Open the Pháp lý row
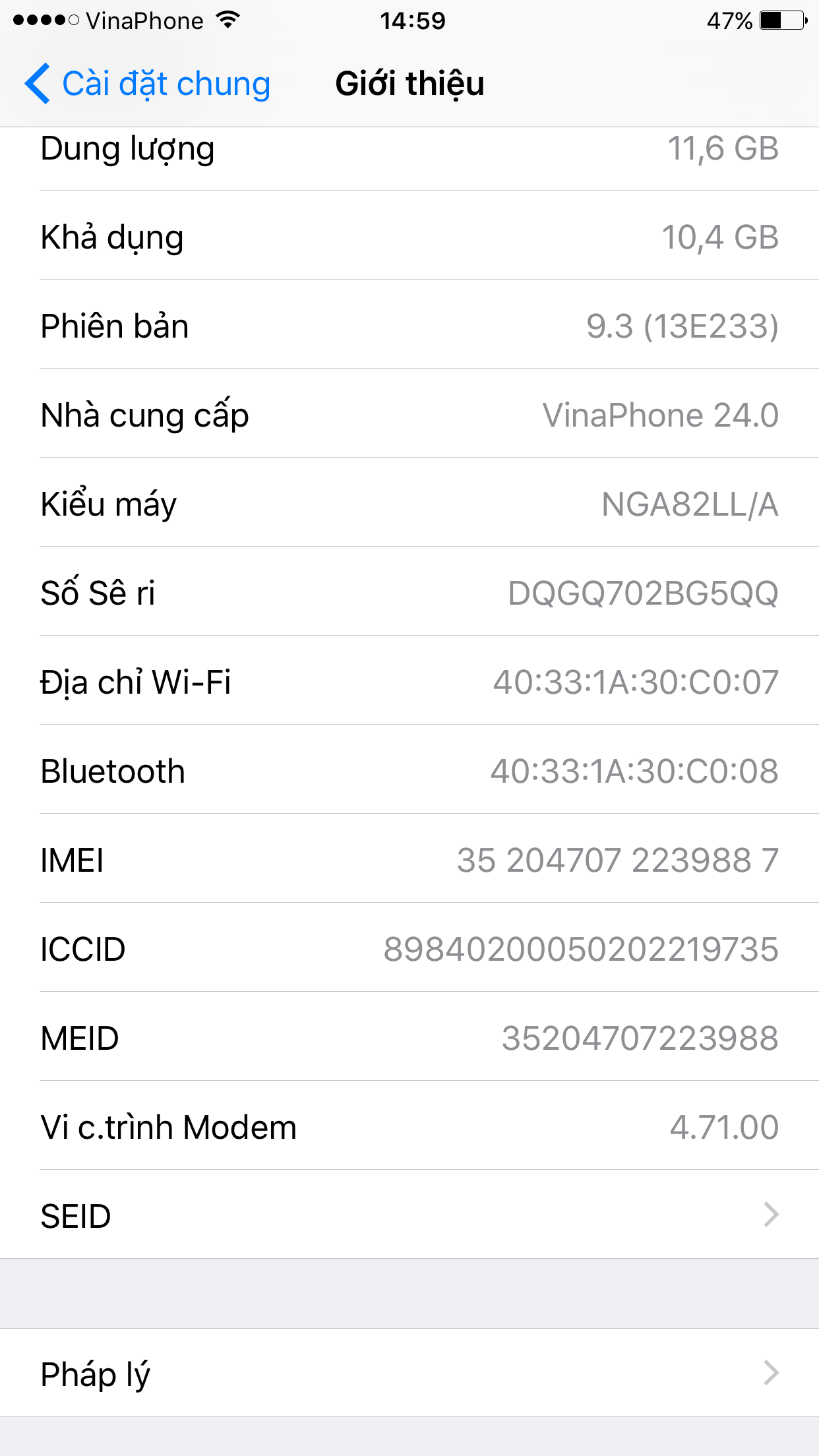819x1456 pixels. coord(409,1373)
